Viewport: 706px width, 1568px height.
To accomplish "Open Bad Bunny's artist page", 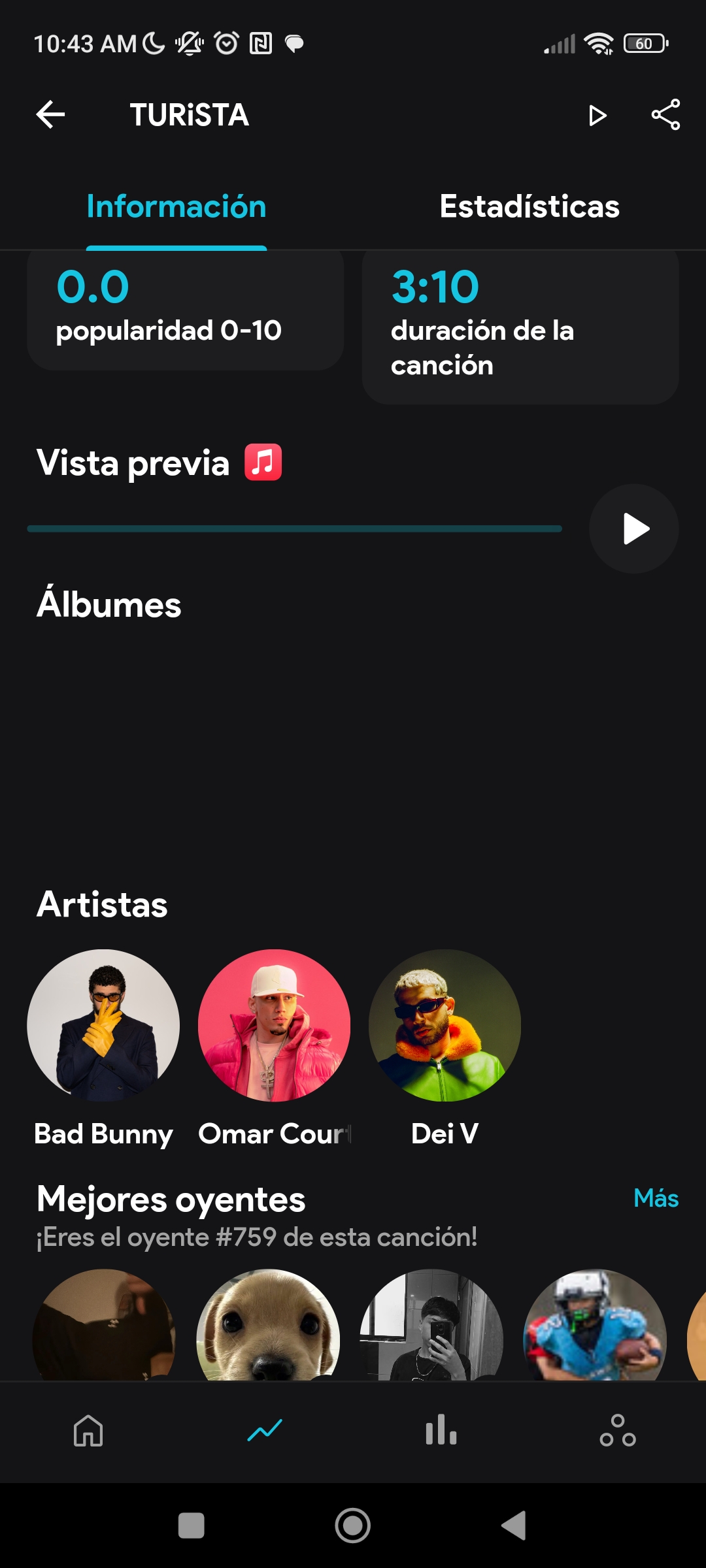I will tap(103, 1025).
